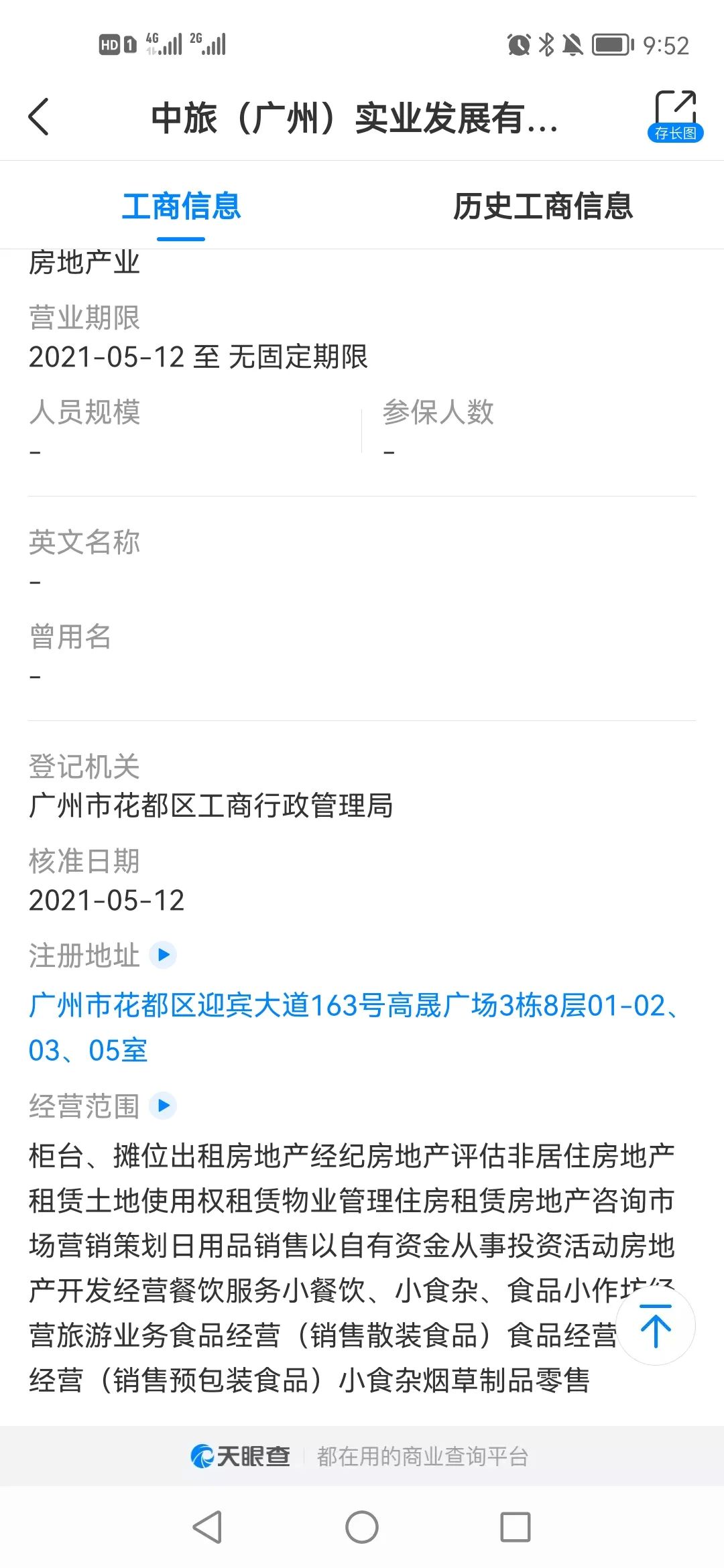
Task: Select the 工商信息 tab
Action: 181,206
